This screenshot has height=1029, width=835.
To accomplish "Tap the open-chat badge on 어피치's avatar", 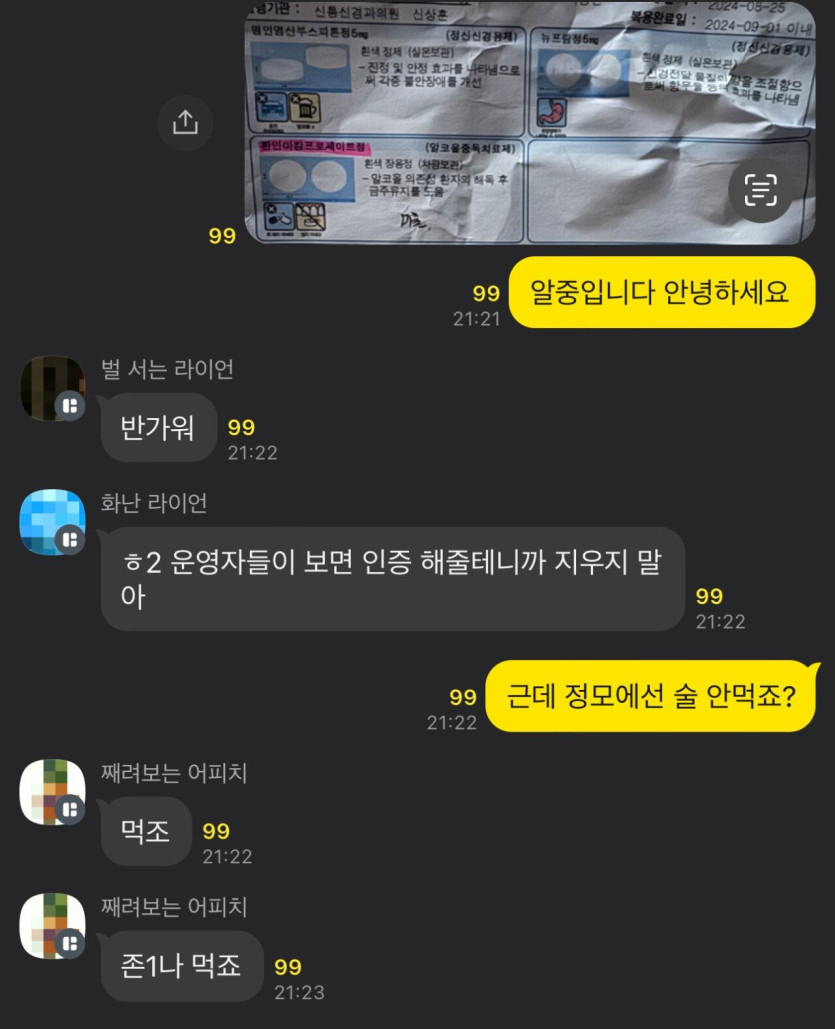I will pos(68,811).
